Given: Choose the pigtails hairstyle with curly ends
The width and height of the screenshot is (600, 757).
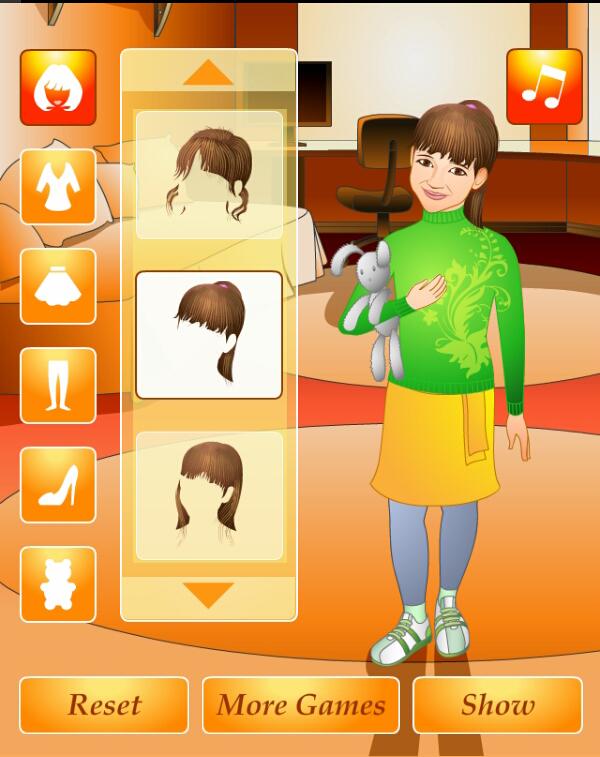Looking at the screenshot, I should tap(209, 175).
